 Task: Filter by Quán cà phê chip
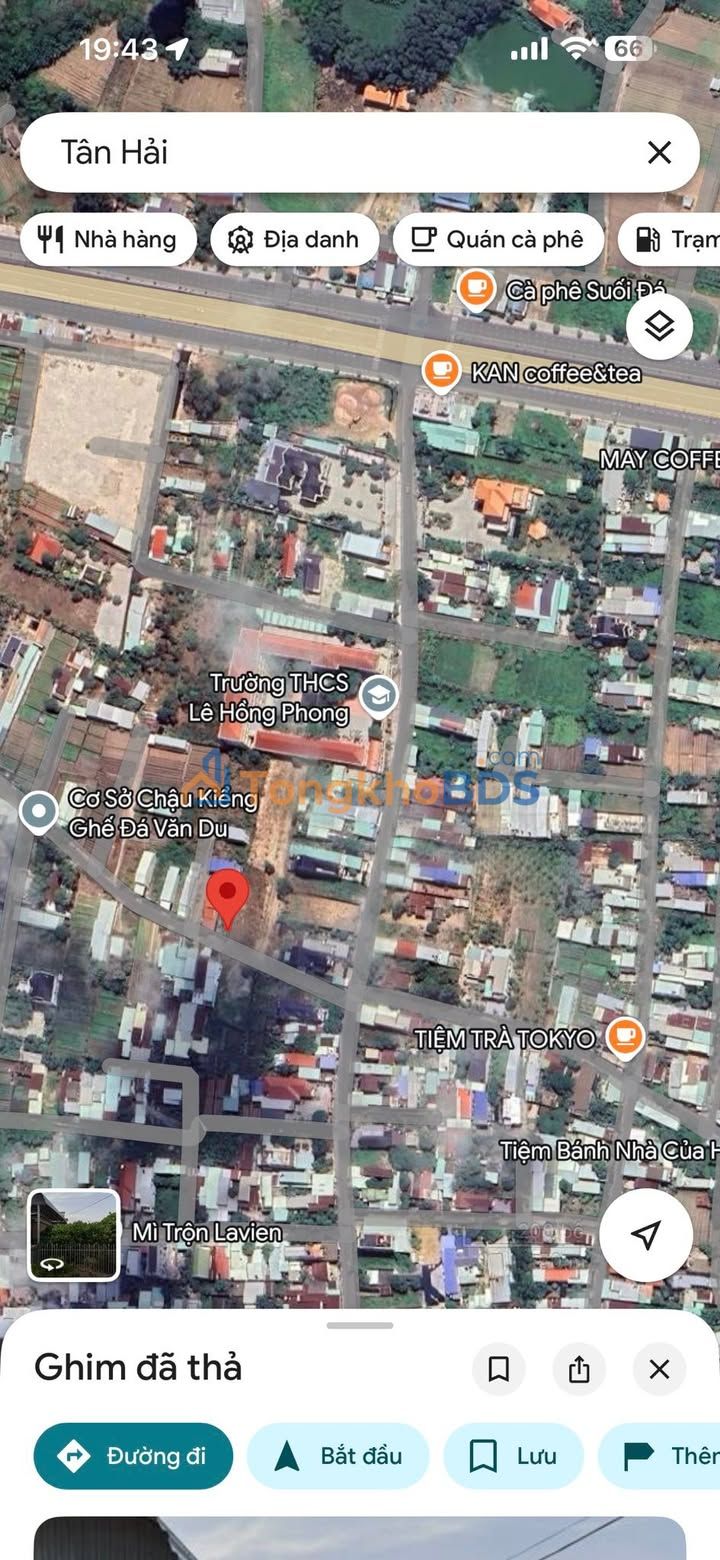pos(498,239)
